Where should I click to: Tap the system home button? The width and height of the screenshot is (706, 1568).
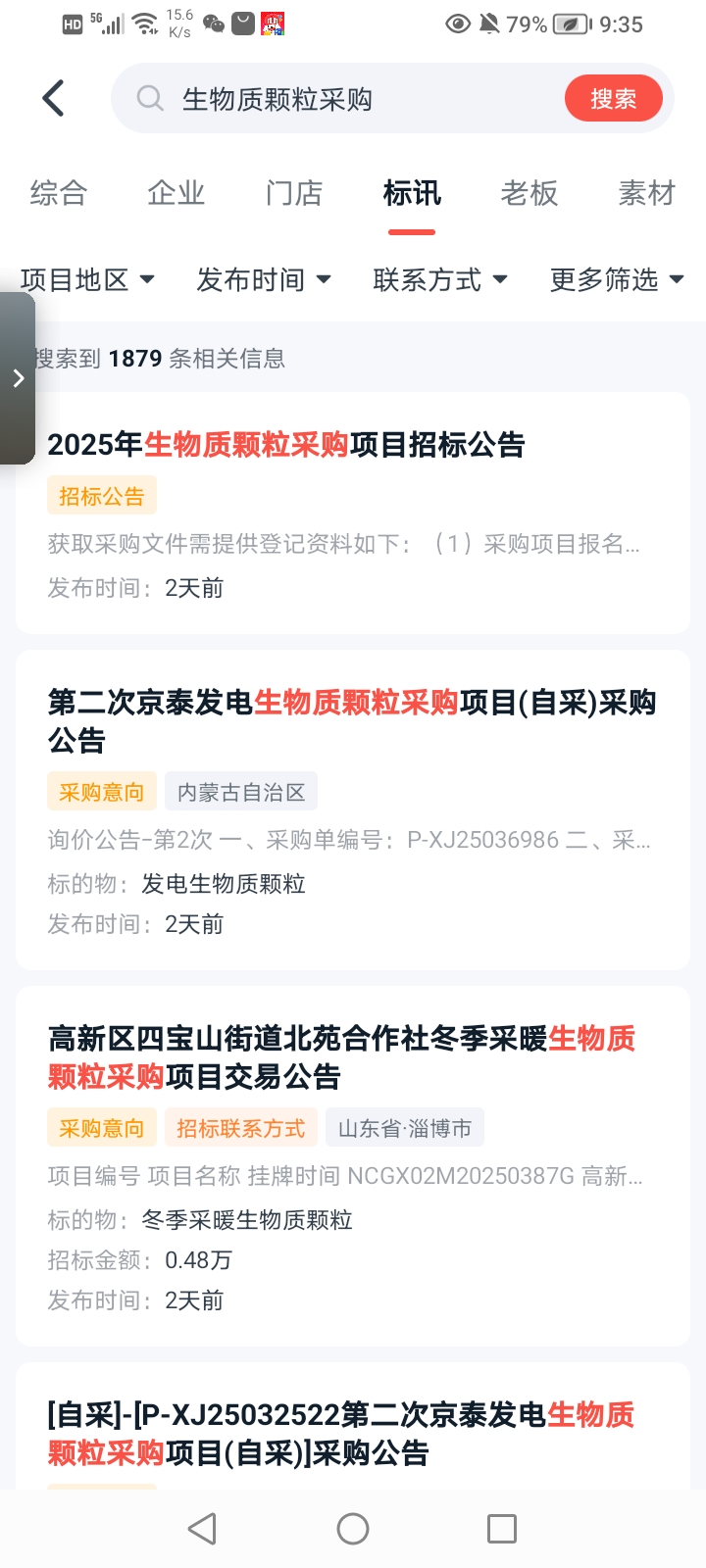tap(353, 1529)
